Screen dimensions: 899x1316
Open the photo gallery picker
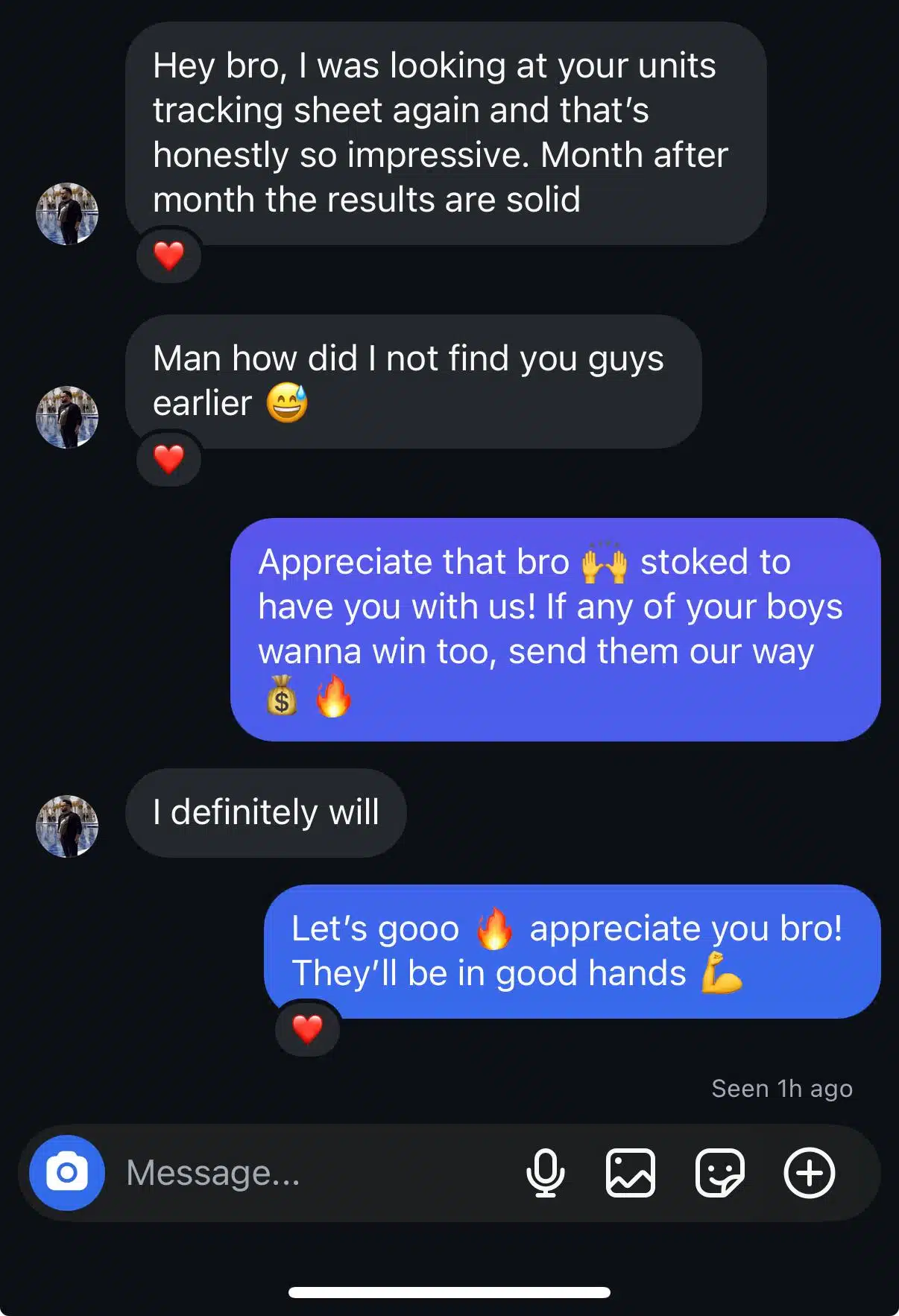(x=630, y=1173)
